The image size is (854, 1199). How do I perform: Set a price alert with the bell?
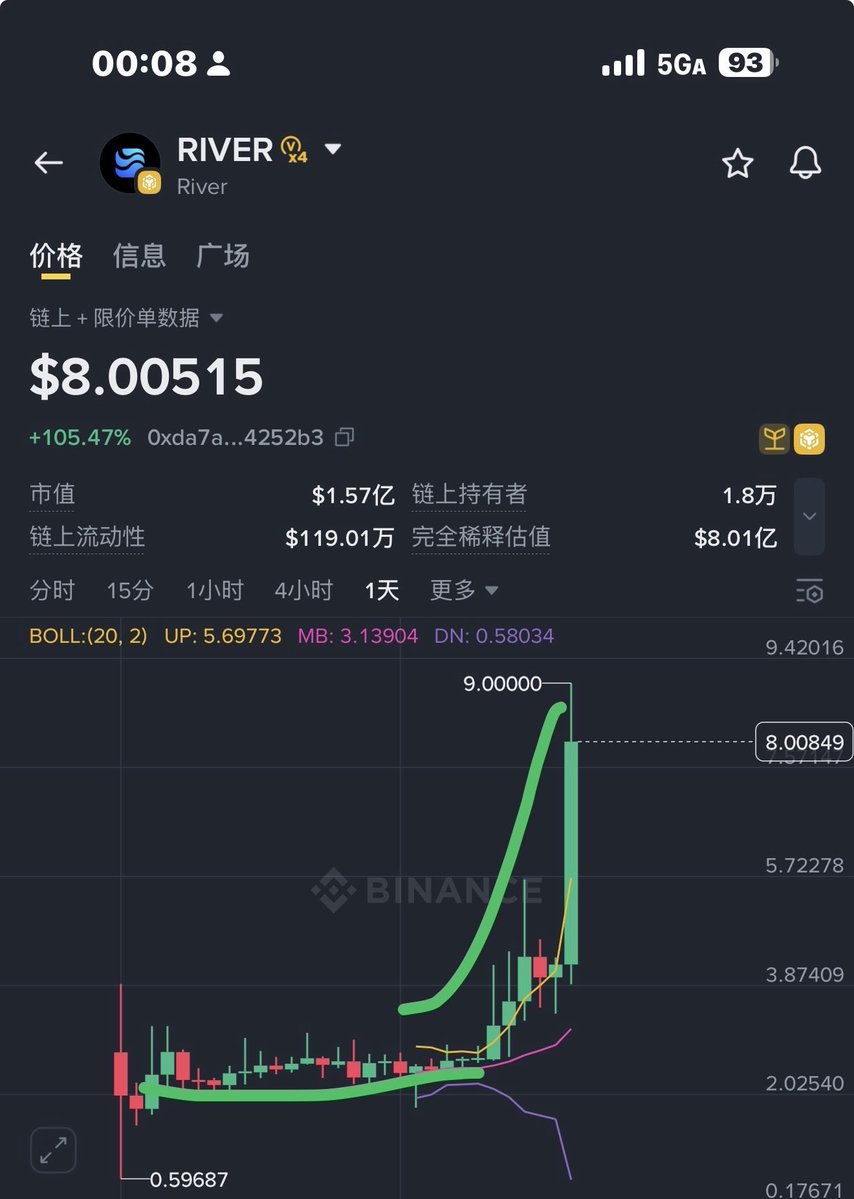(805, 163)
